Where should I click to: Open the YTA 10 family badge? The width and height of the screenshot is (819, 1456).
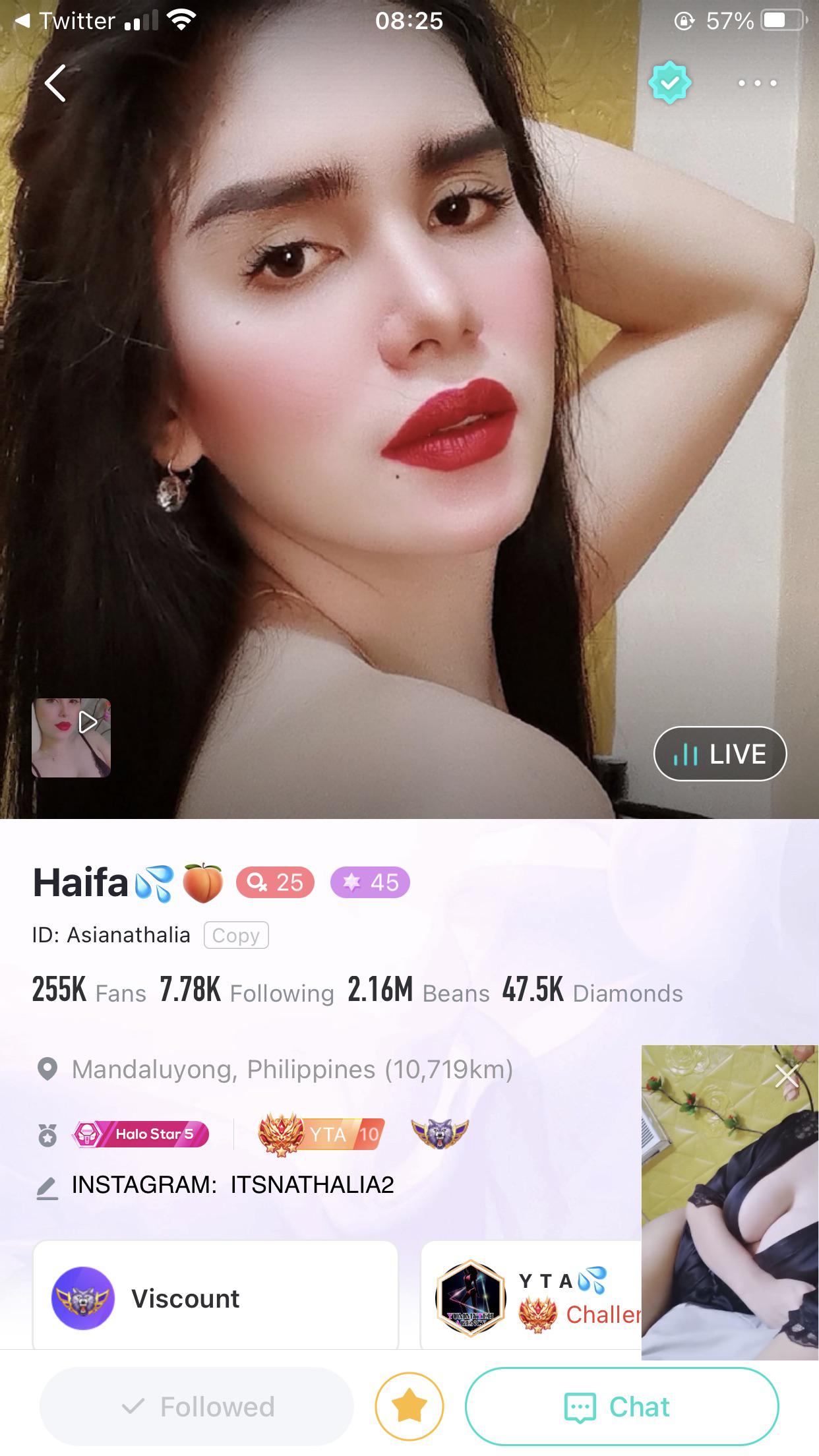[x=321, y=1134]
